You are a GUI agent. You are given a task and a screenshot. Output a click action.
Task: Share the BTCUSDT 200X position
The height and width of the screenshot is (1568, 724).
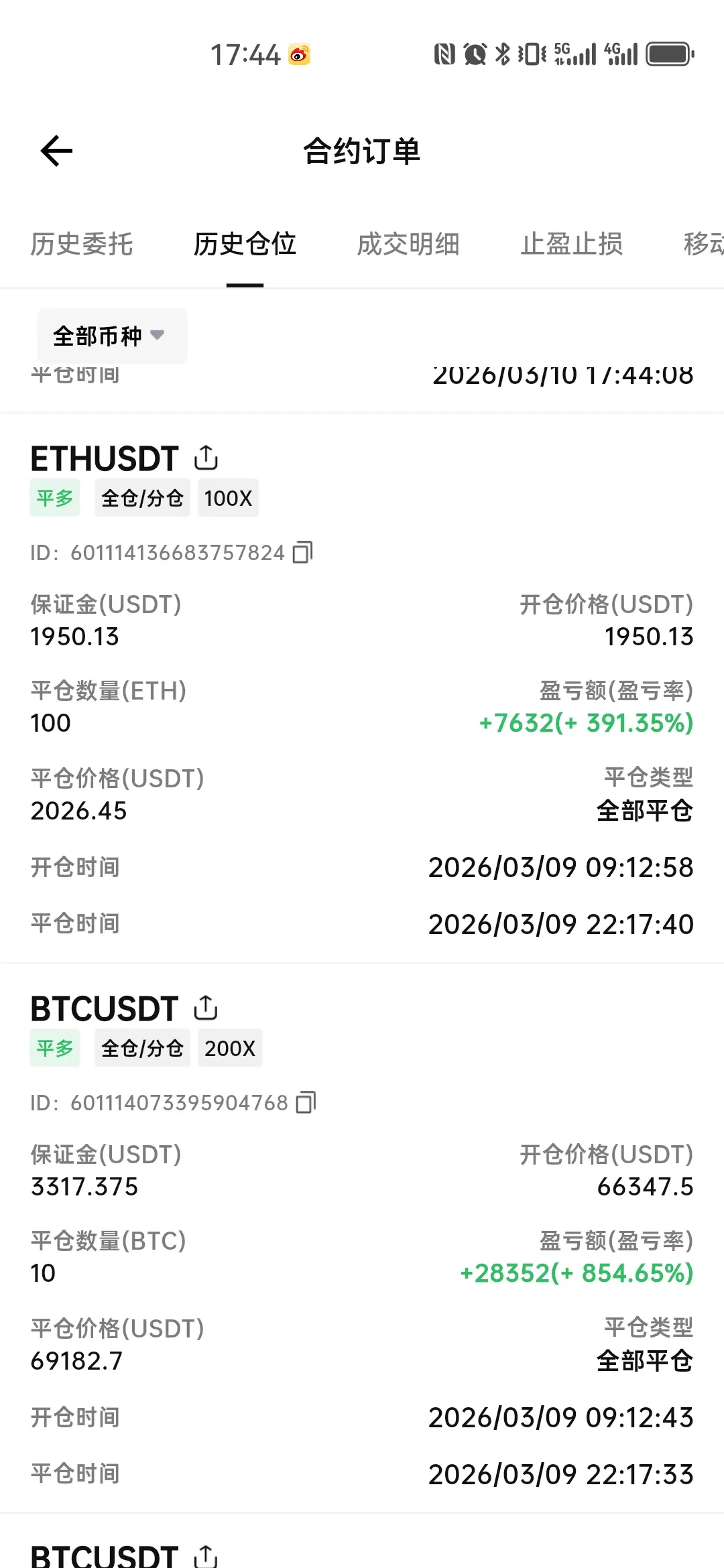(206, 1008)
